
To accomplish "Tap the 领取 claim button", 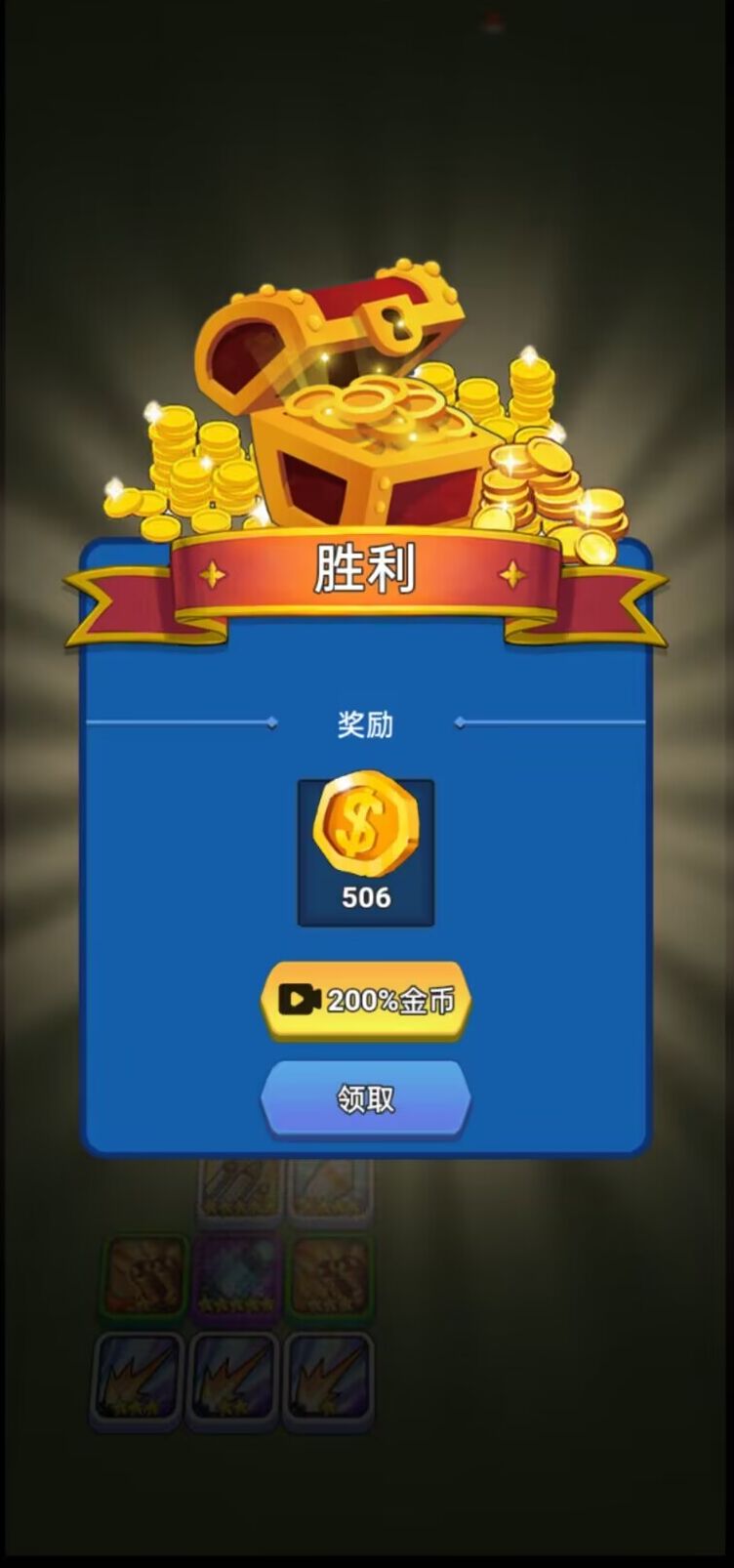I will (365, 1099).
